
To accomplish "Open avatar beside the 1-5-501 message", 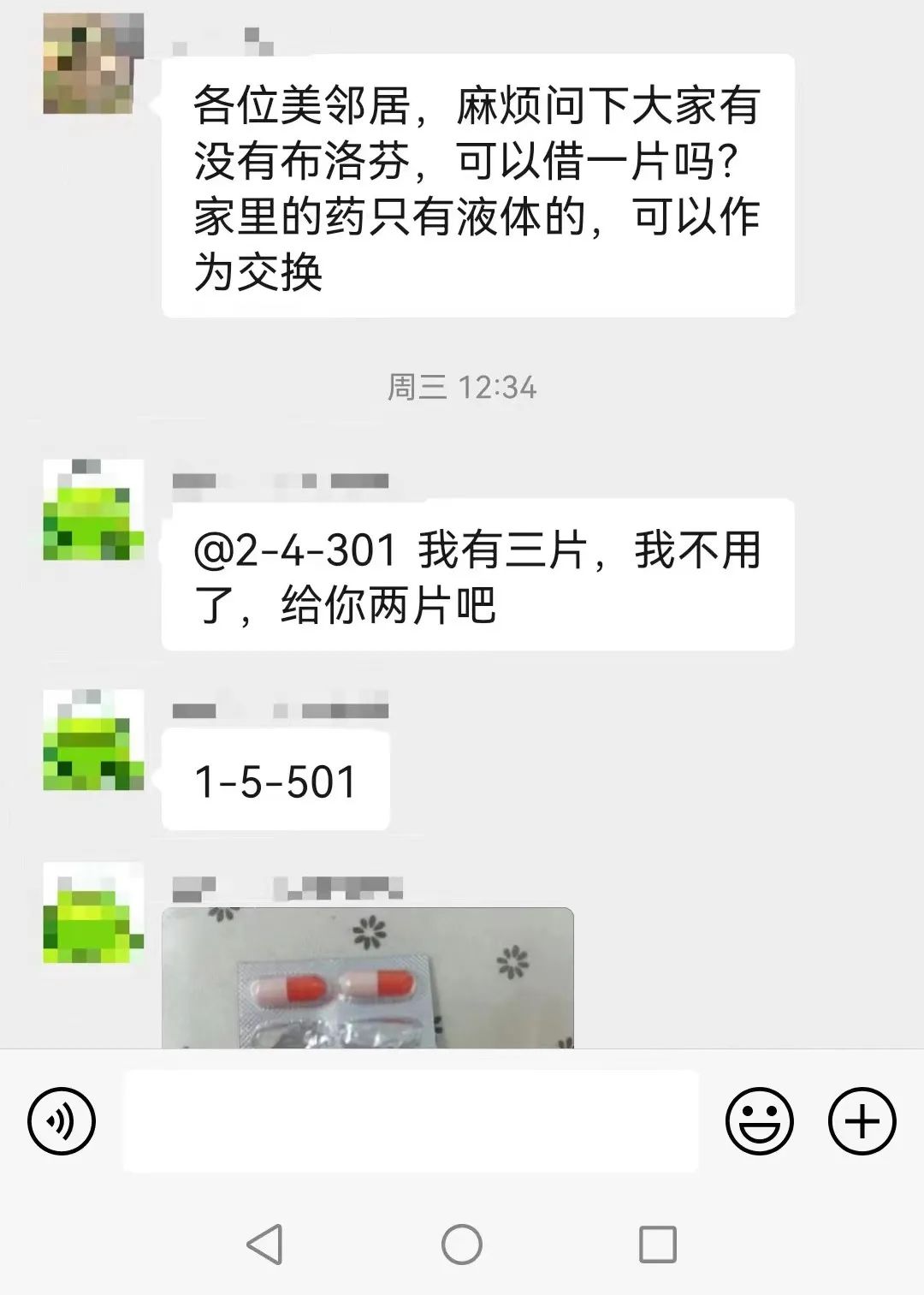I will (92, 740).
